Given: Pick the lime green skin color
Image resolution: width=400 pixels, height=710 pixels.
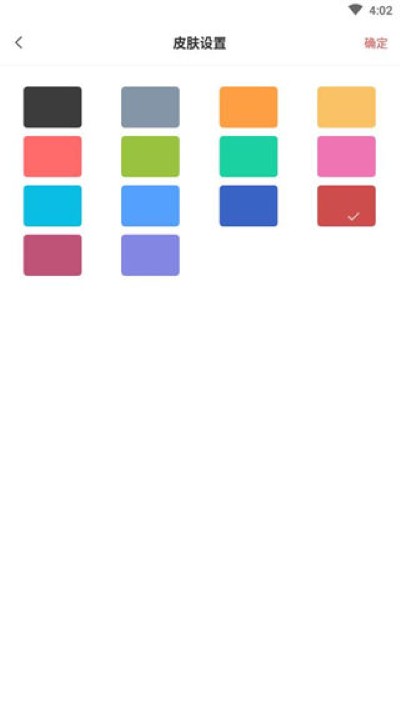Looking at the screenshot, I should pos(150,157).
